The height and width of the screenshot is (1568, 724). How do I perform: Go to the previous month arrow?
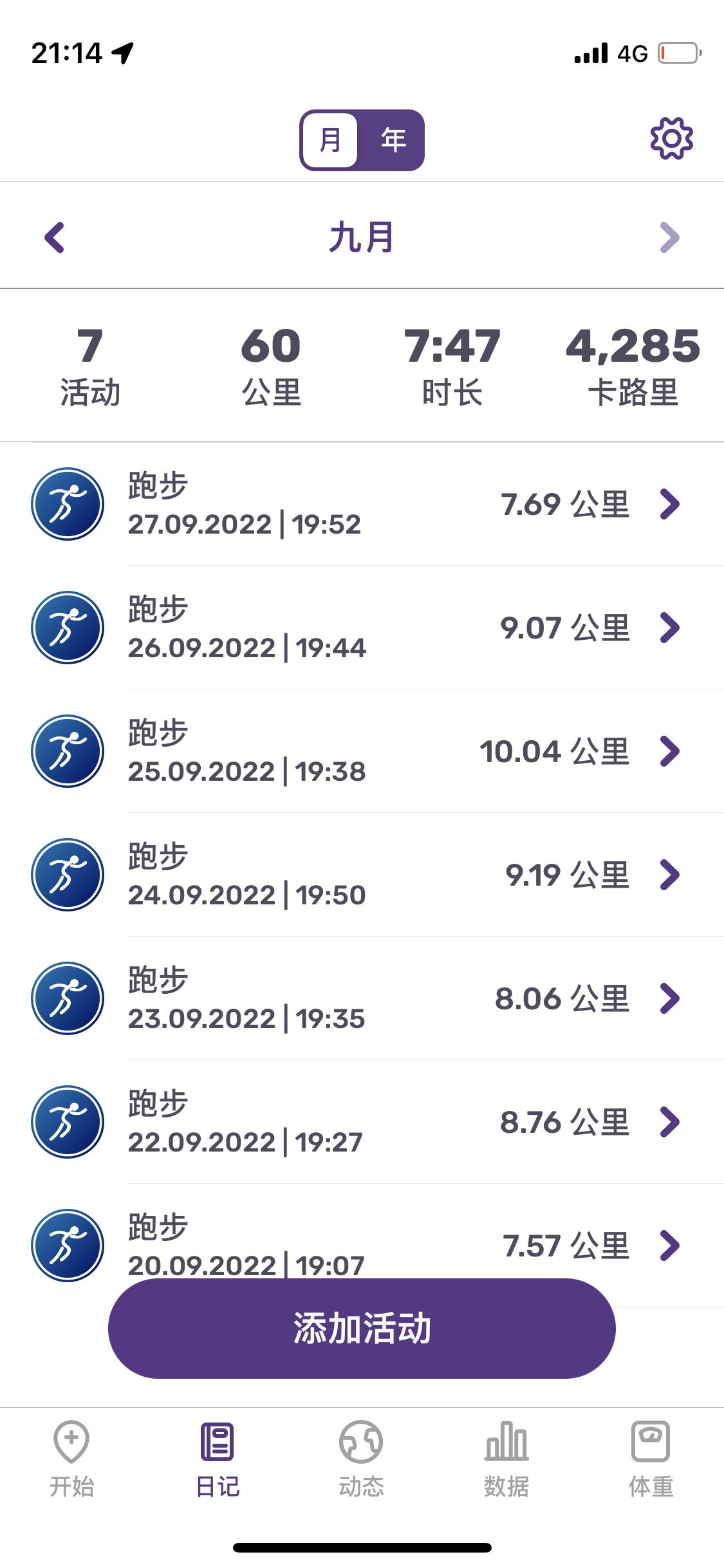pos(55,238)
